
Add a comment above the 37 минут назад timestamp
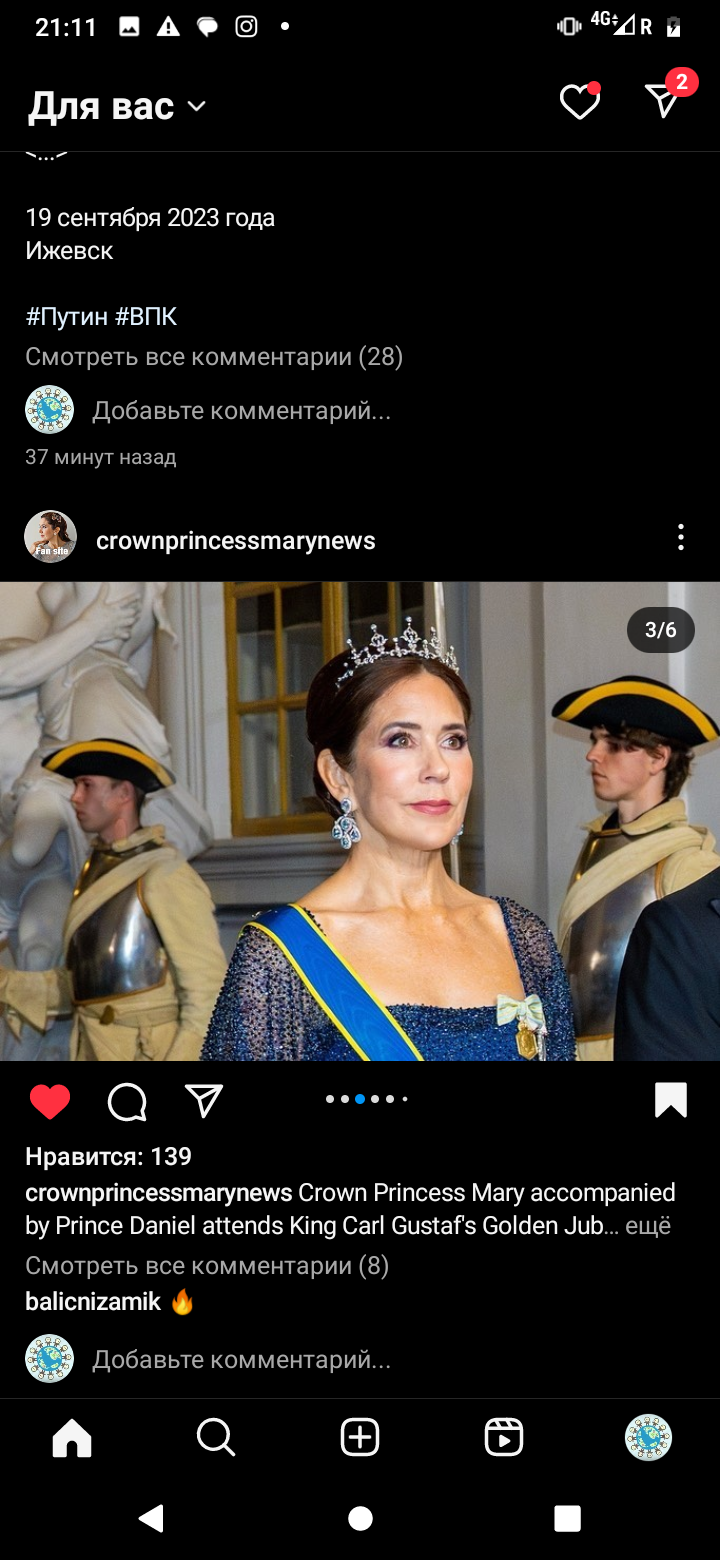241,410
